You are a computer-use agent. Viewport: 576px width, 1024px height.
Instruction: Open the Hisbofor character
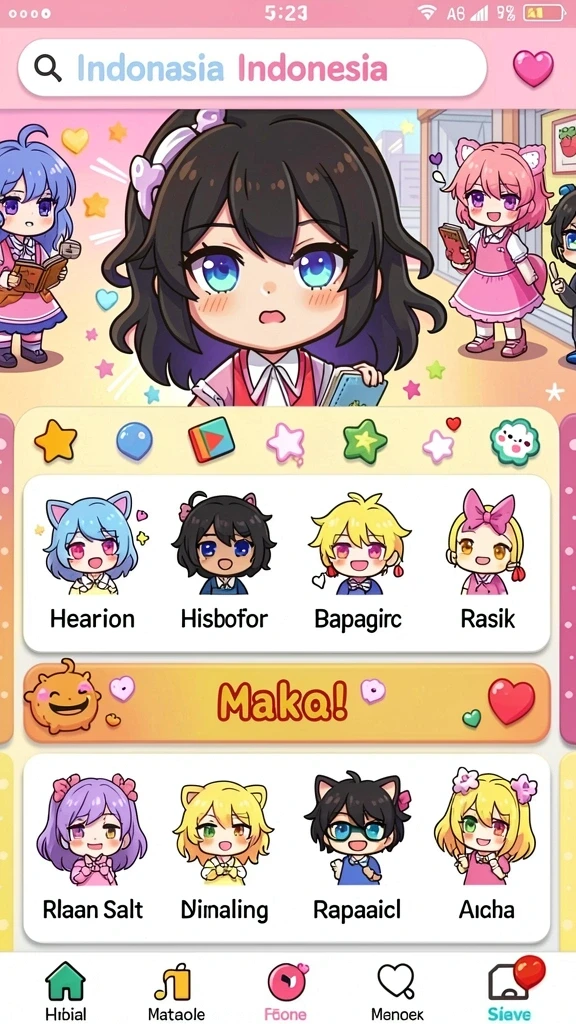click(224, 564)
